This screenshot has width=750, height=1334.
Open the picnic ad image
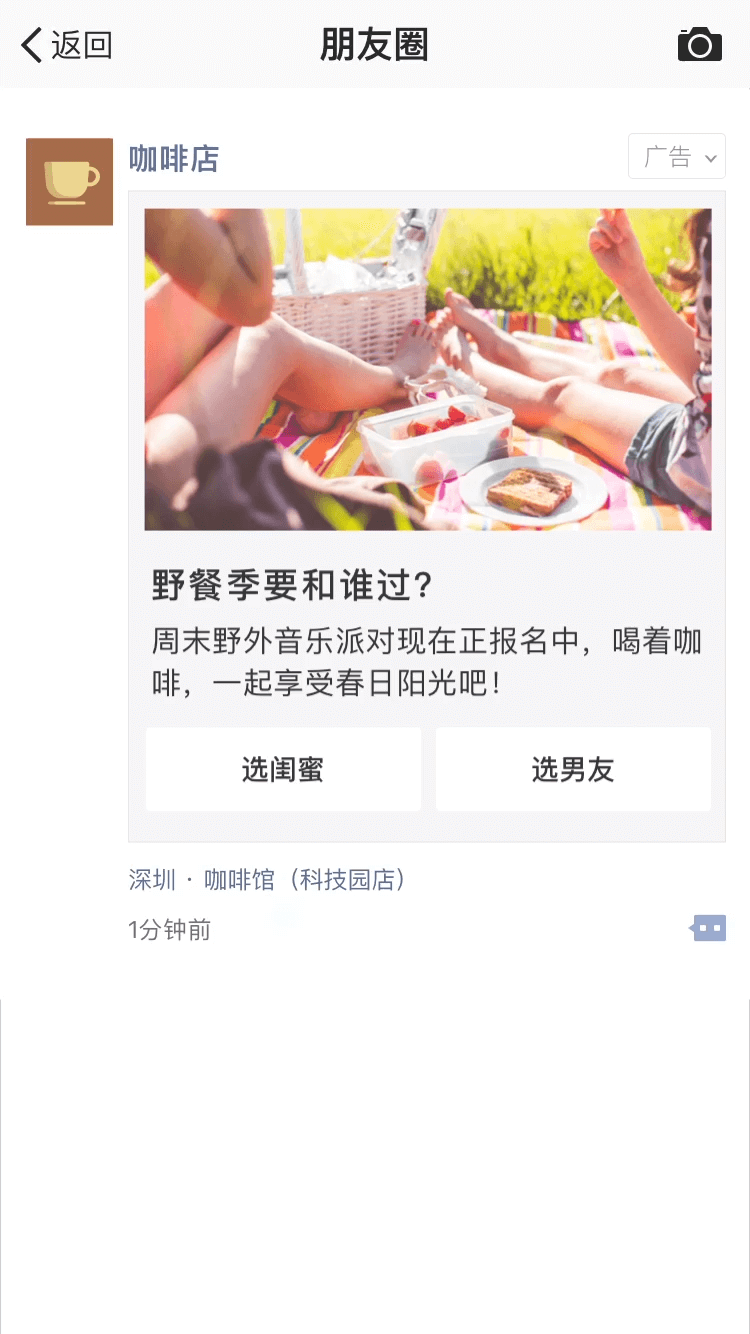point(427,369)
